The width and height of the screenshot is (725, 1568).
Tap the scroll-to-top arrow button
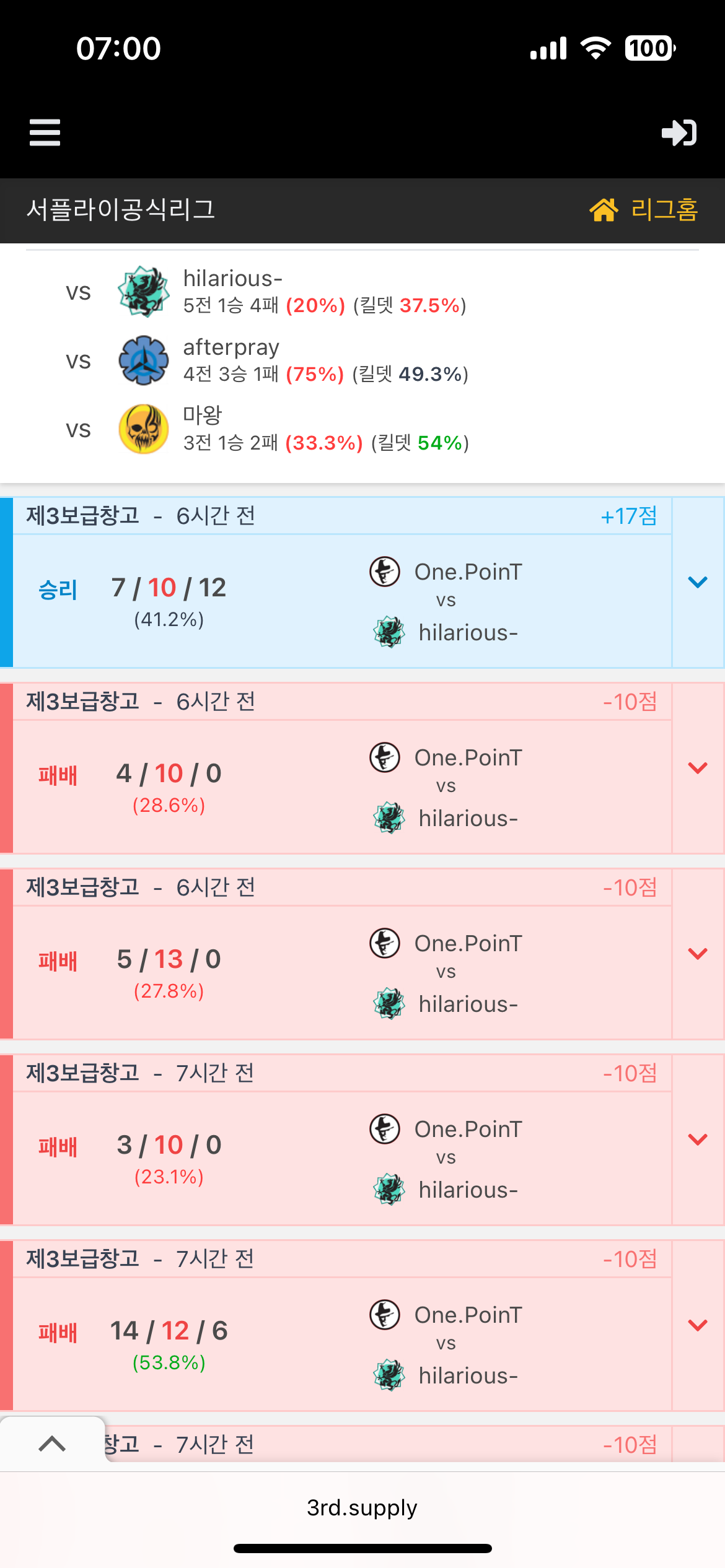pos(52,1444)
